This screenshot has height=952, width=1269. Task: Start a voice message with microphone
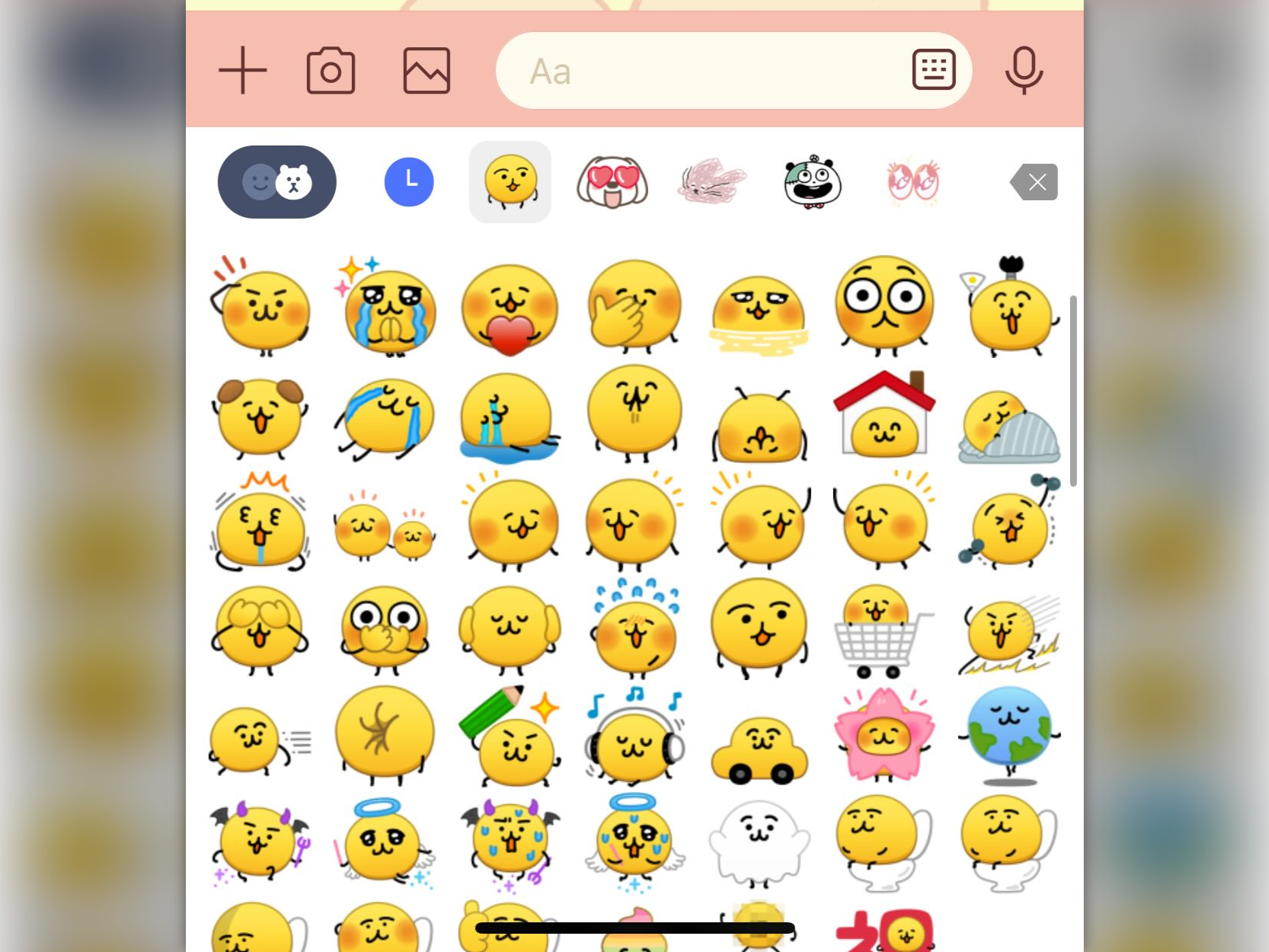[1024, 71]
